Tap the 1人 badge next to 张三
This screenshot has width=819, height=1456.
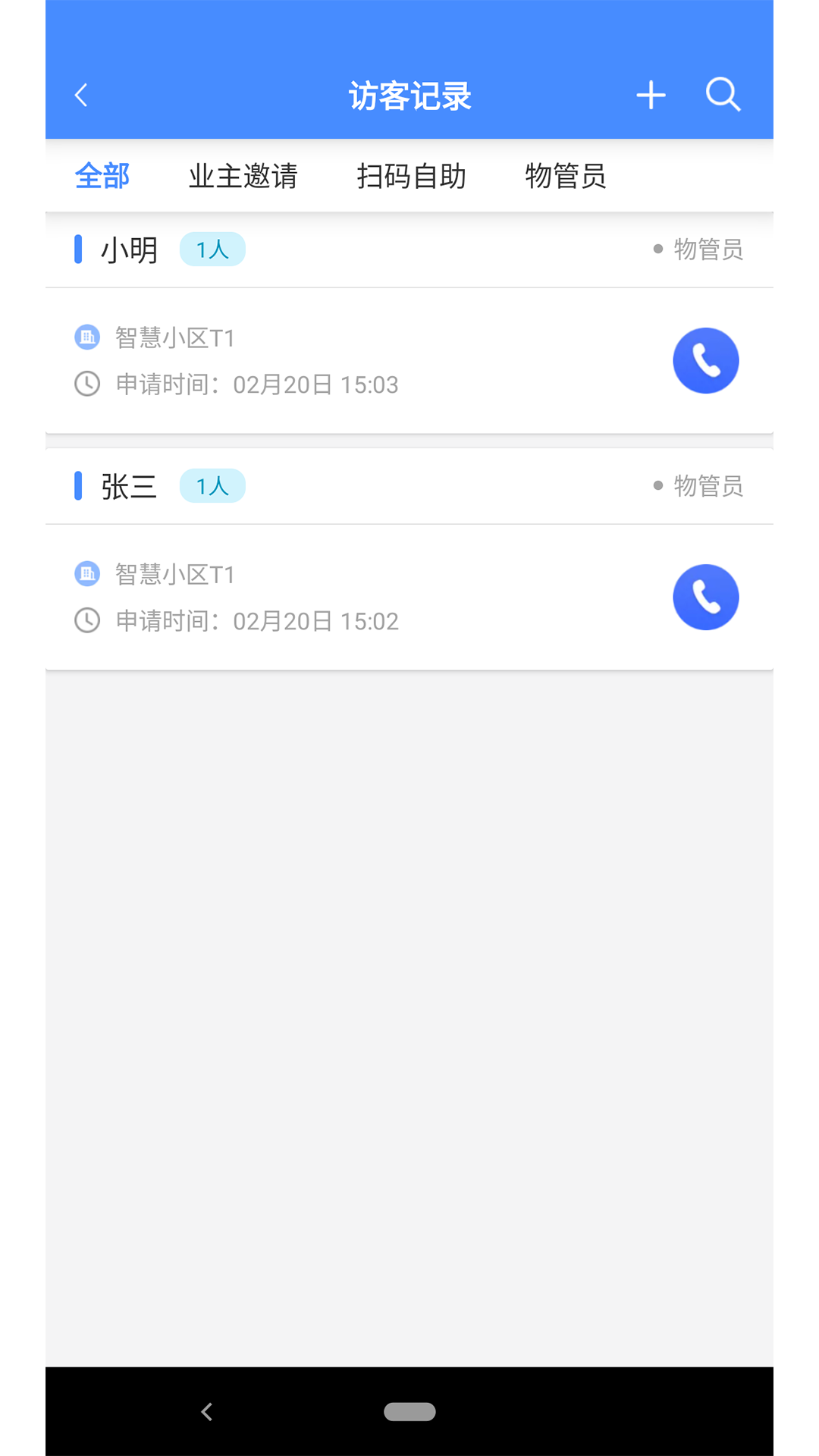(212, 486)
